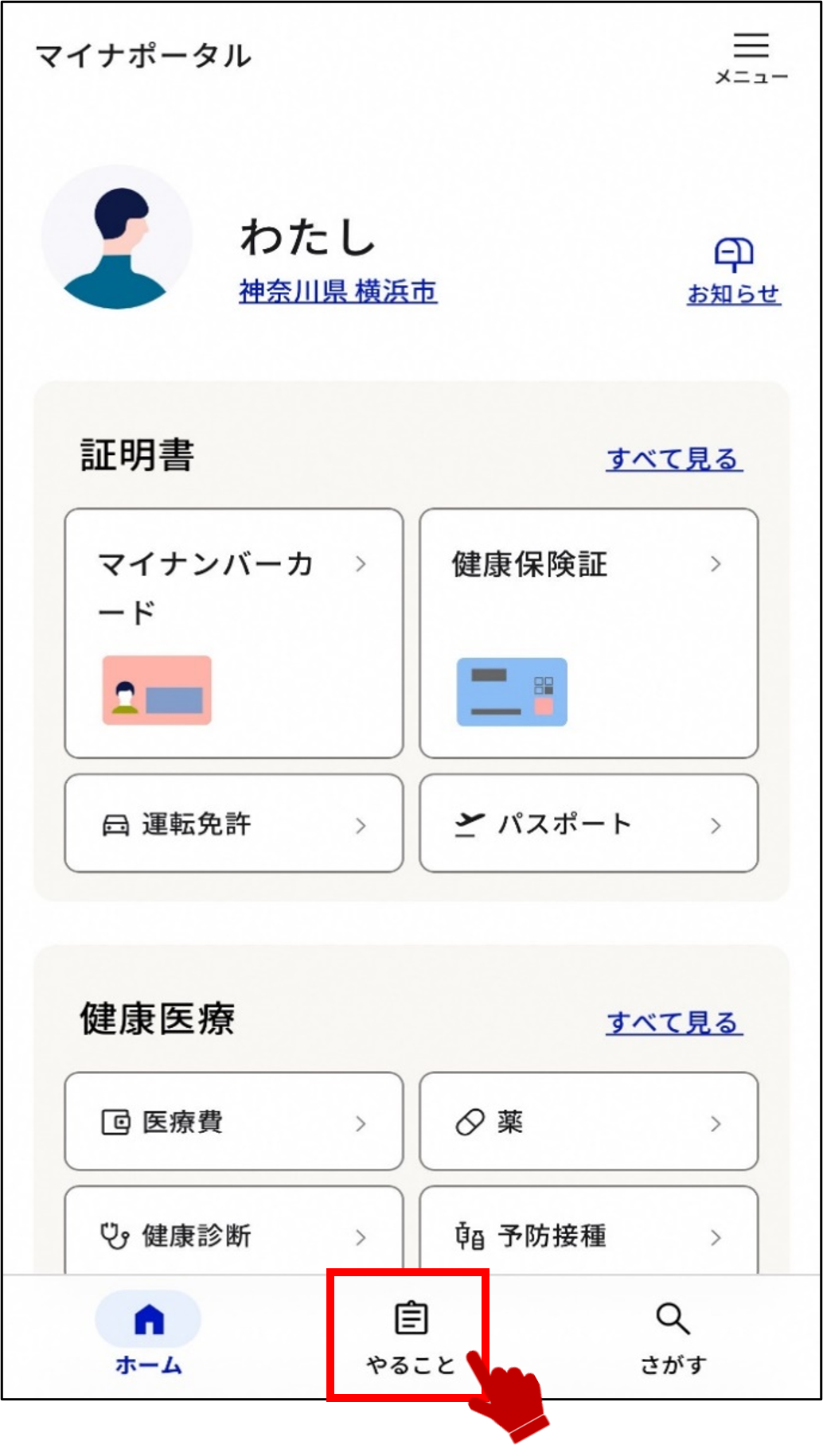The height and width of the screenshot is (1456, 823).
Task: View all 証明書 certificates
Action: [674, 459]
